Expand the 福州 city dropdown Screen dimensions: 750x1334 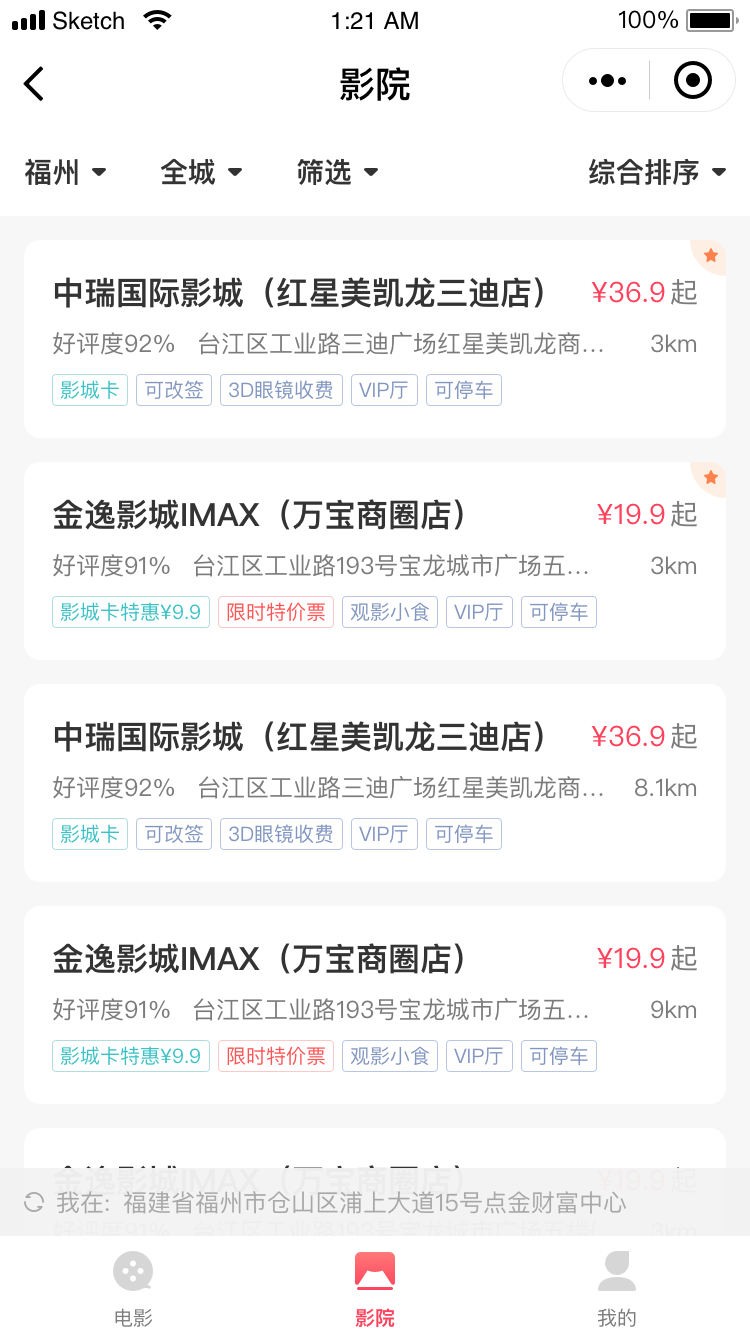tap(65, 172)
